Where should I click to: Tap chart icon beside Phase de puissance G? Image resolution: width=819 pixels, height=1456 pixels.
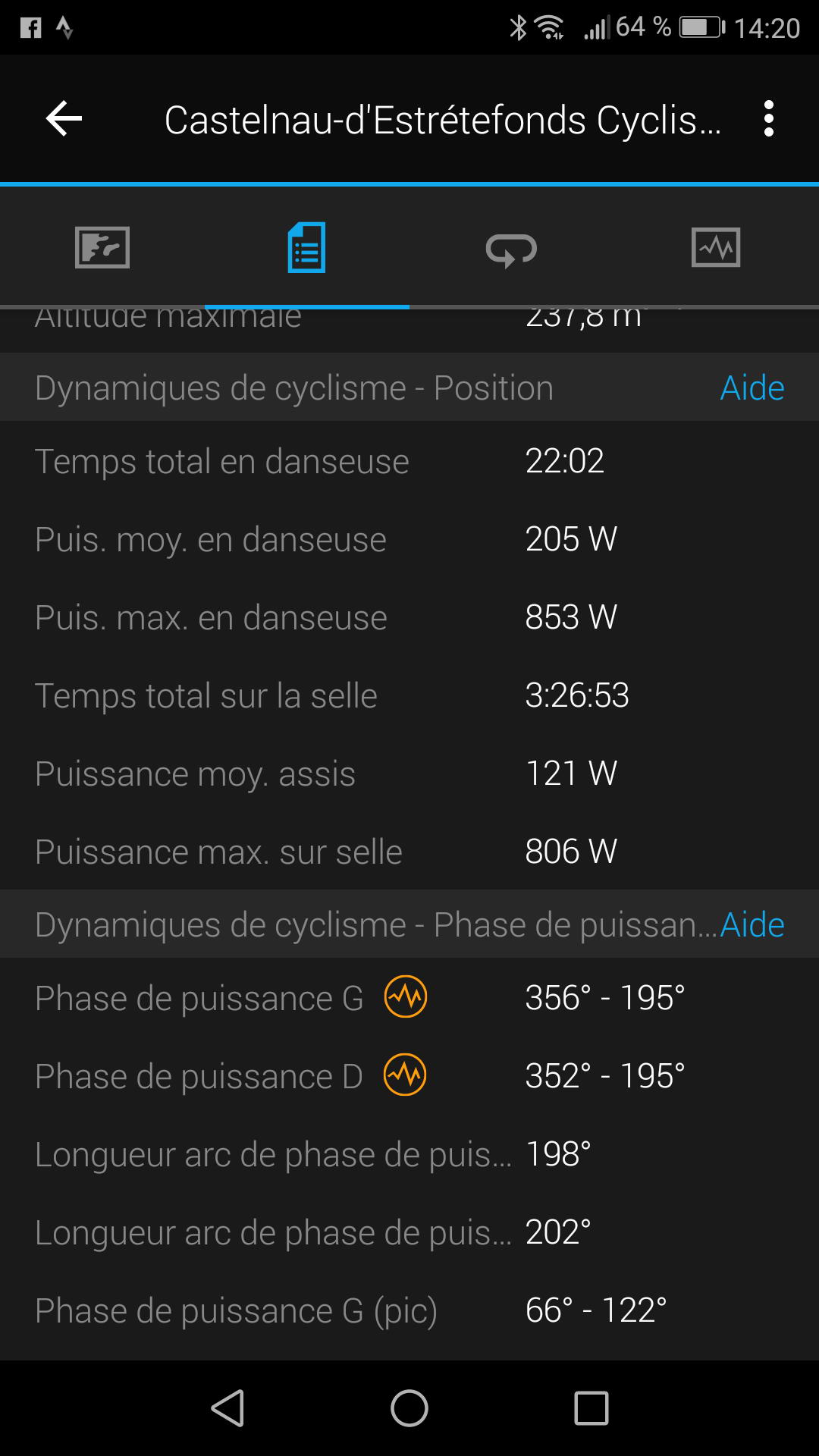tap(406, 996)
